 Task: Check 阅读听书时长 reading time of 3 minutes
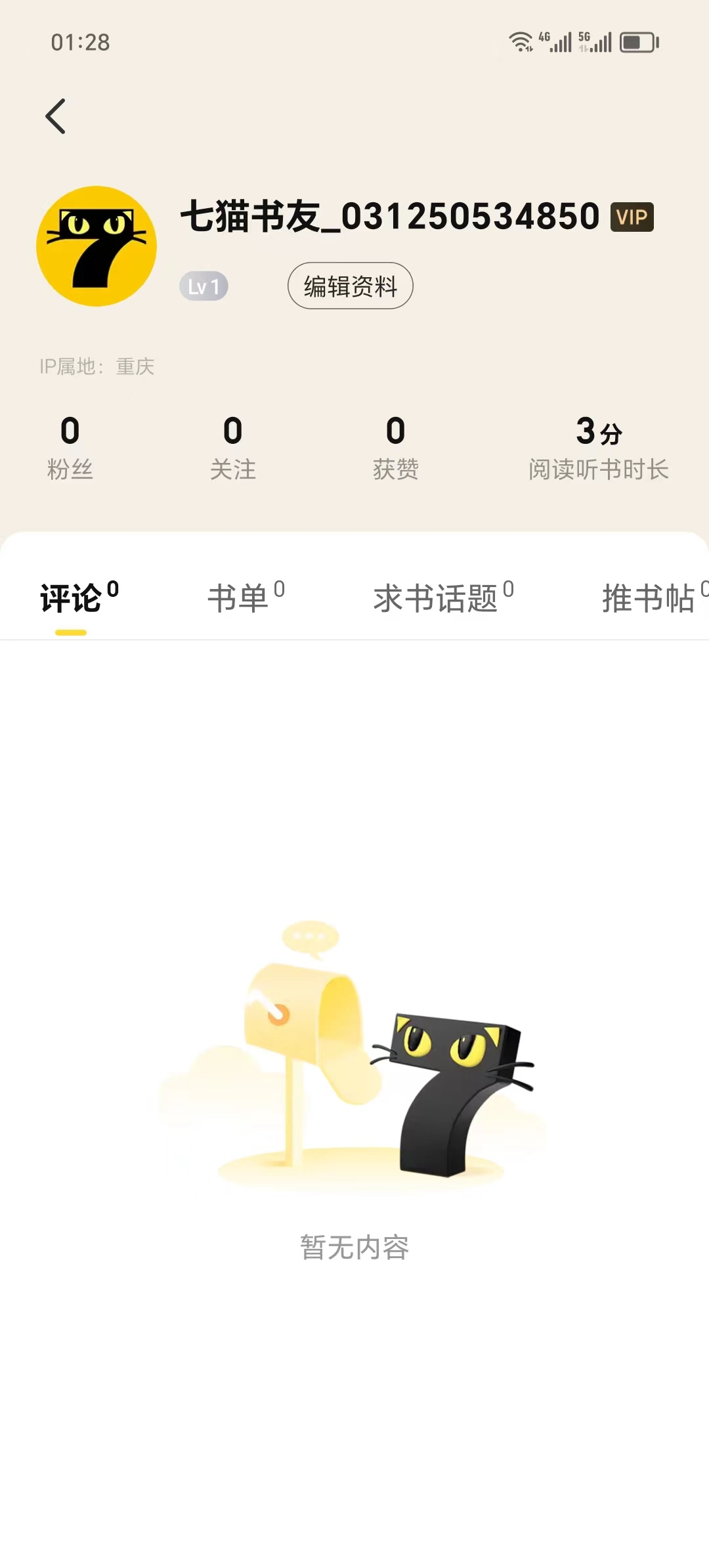click(599, 446)
